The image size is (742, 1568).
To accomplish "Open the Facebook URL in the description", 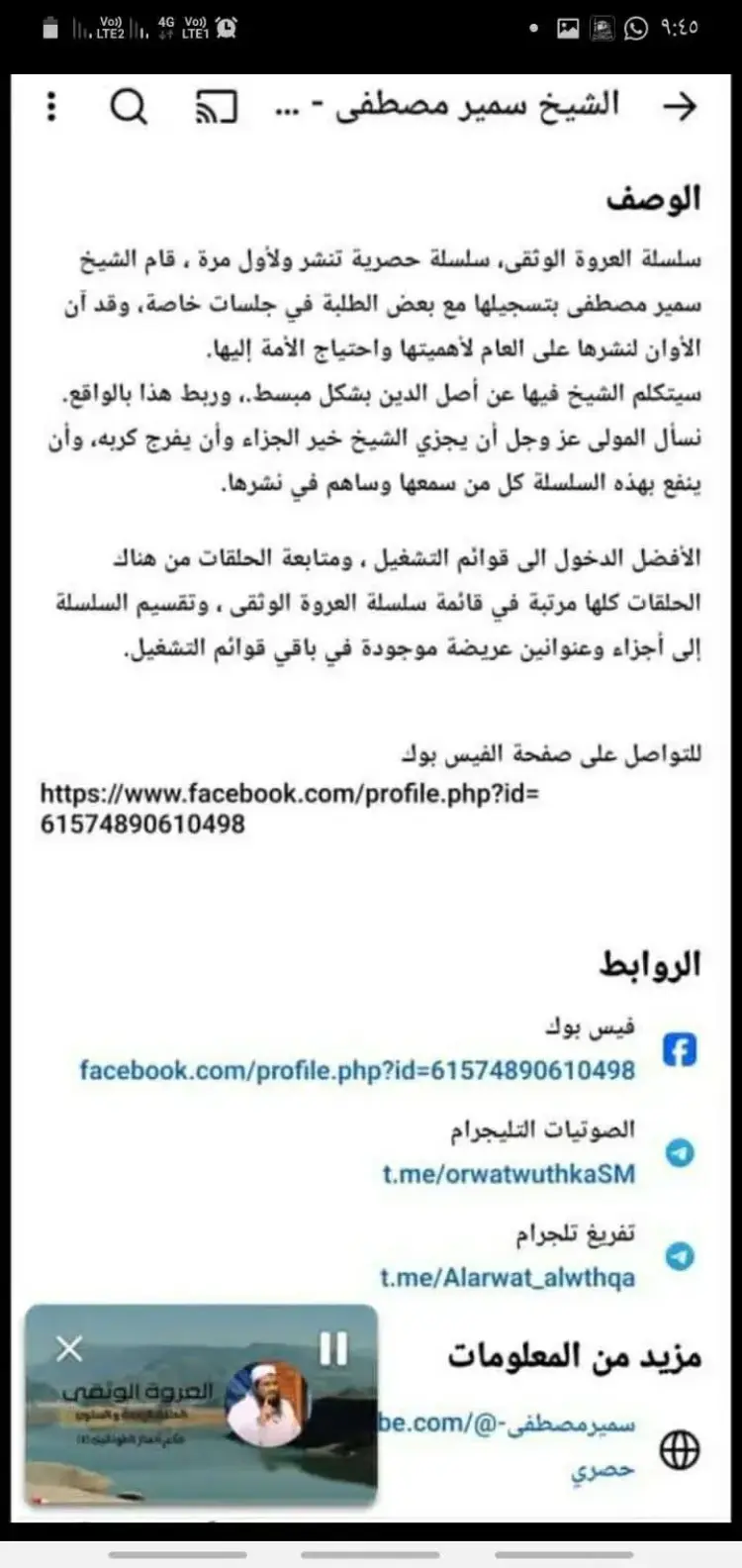I will [289, 808].
